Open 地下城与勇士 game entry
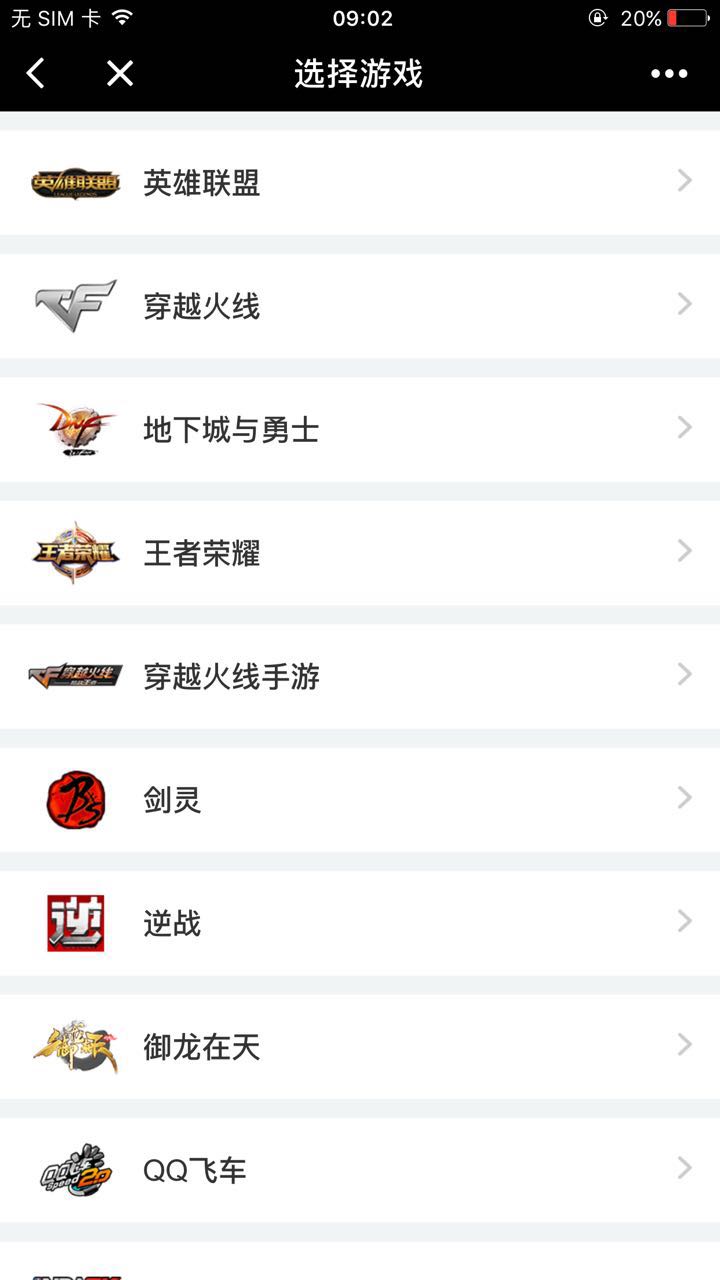The width and height of the screenshot is (720, 1280). click(x=360, y=430)
